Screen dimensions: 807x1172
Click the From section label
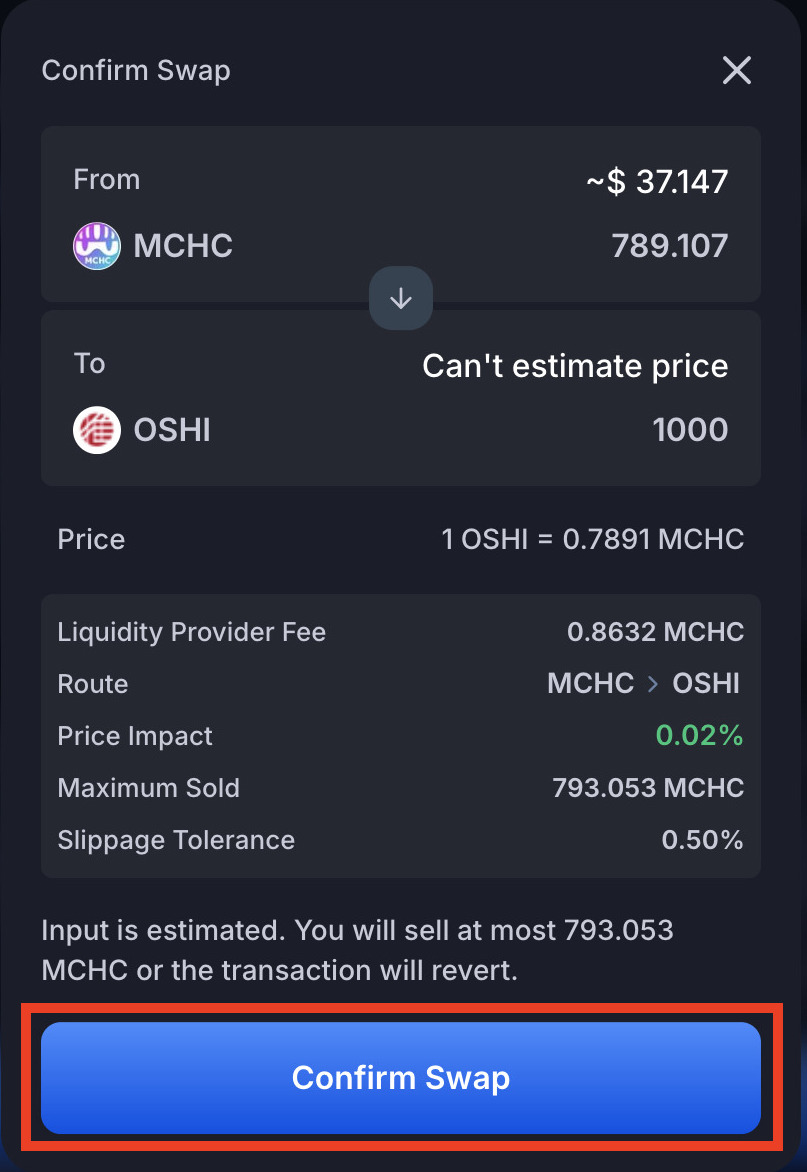pyautogui.click(x=106, y=179)
